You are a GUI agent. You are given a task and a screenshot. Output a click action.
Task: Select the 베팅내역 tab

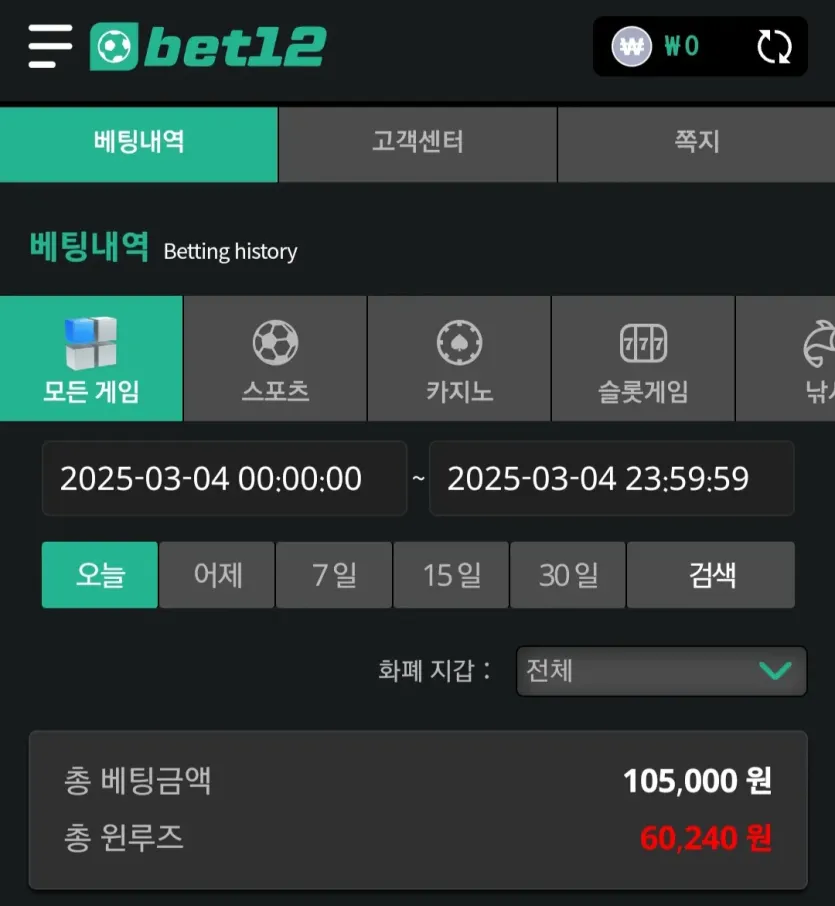139,144
